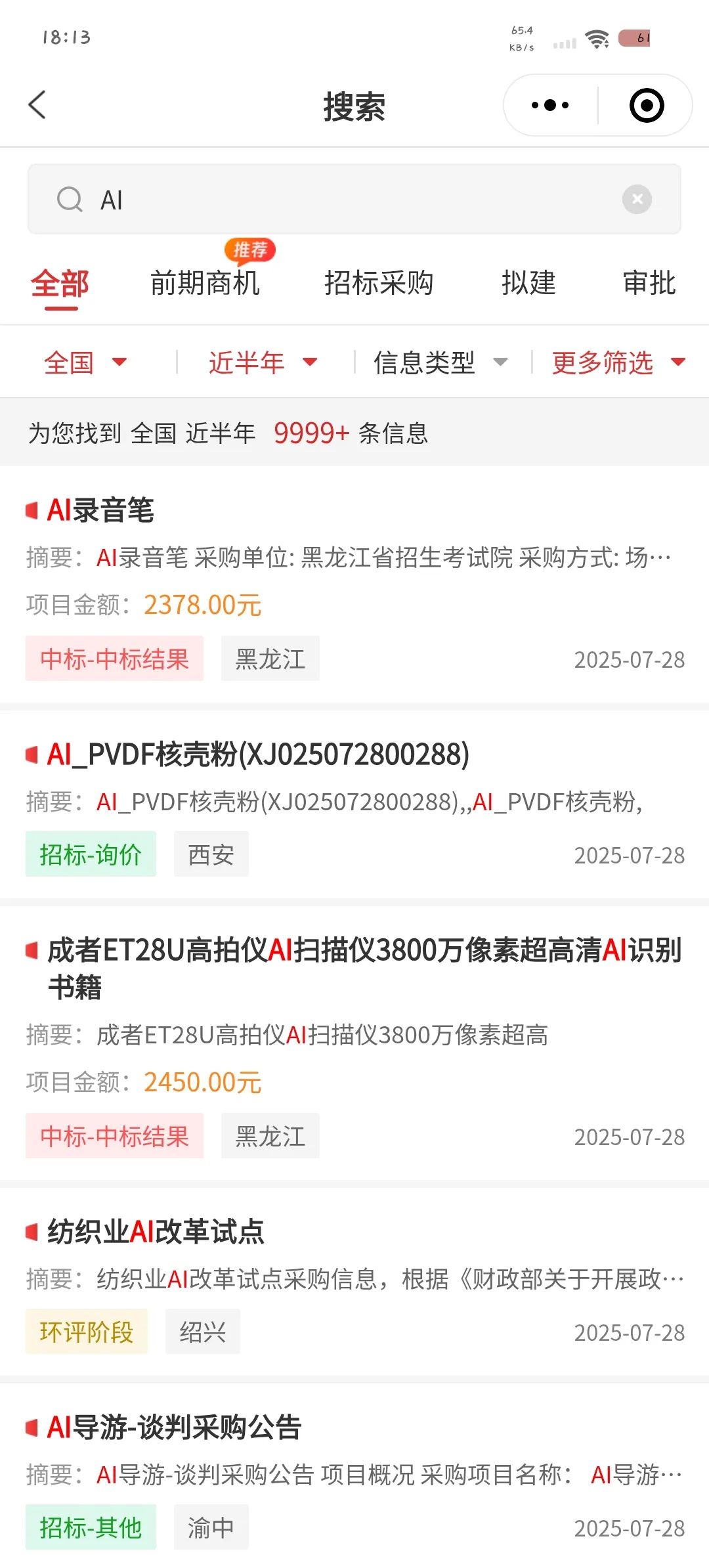Close the mini program via circle icon

pos(647,105)
